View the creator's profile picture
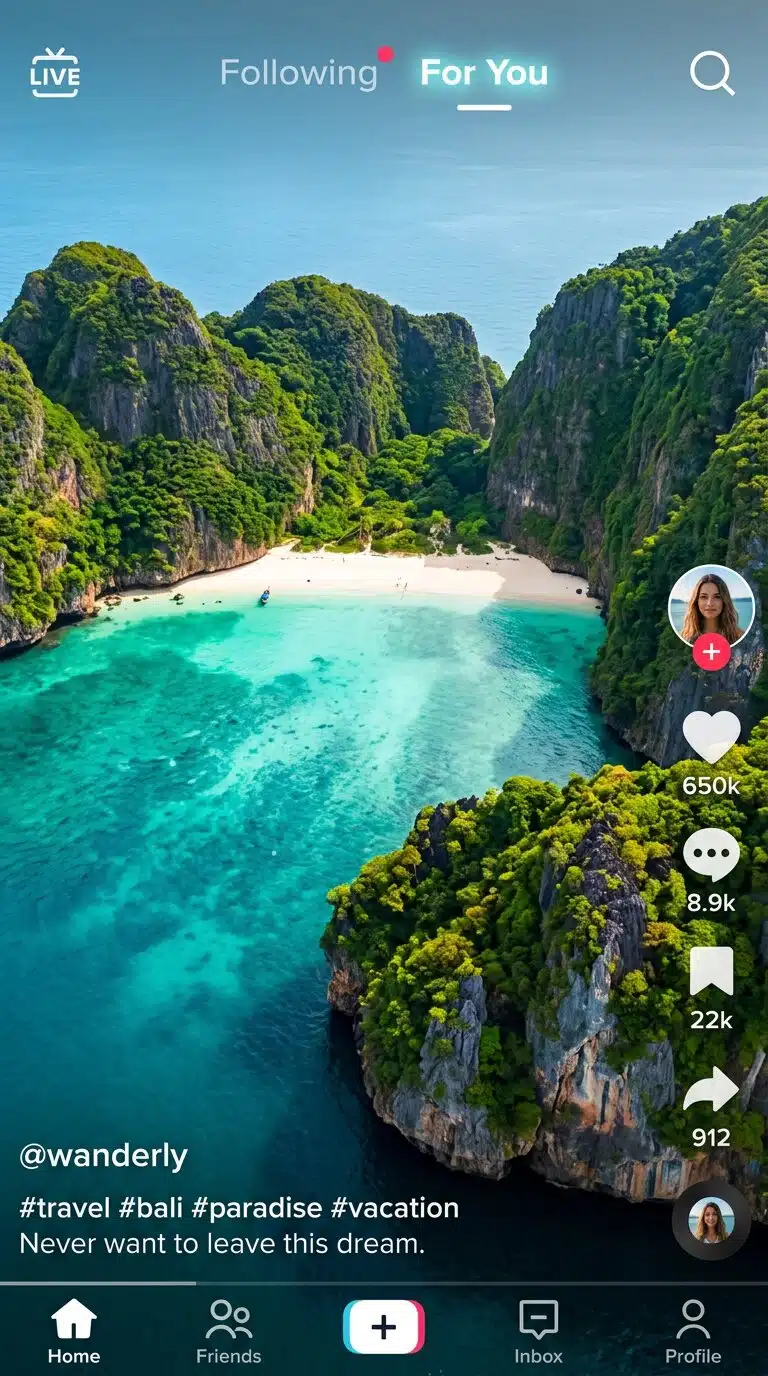This screenshot has height=1376, width=768. click(711, 606)
